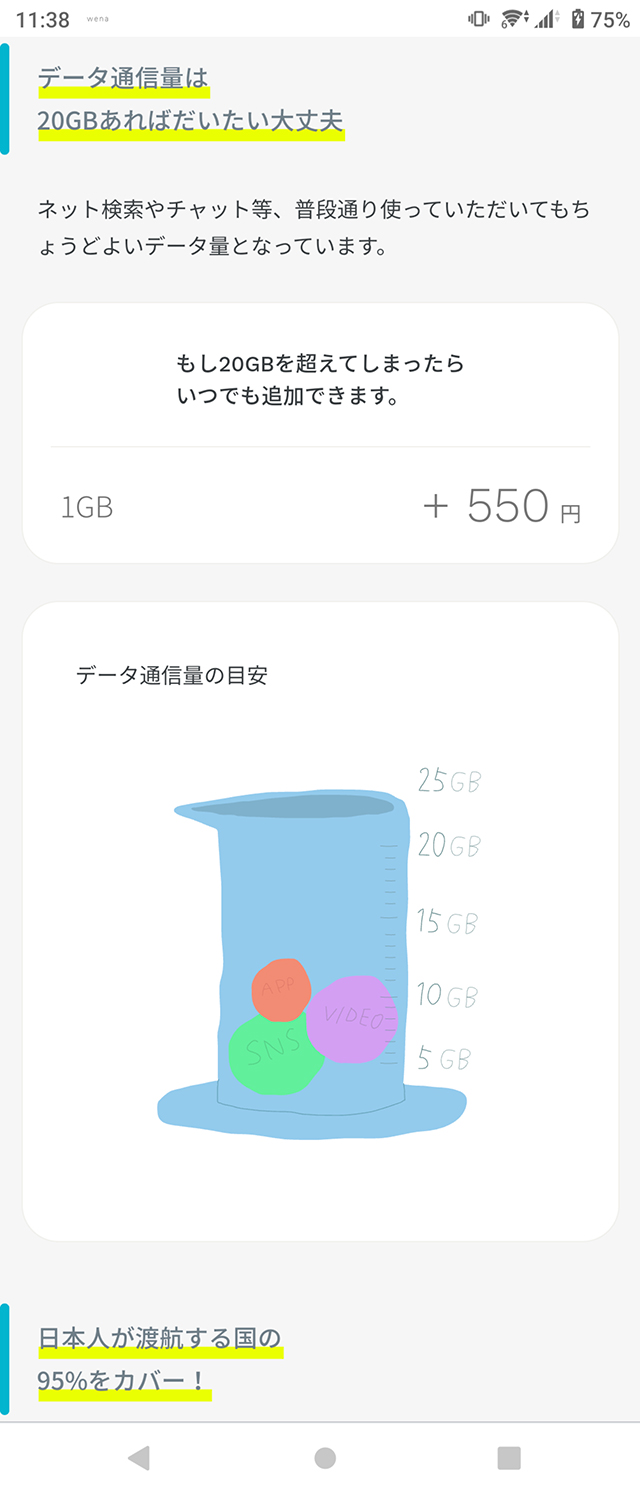Screen dimensions: 640x1495
Task: Go back with the system back button
Action: coord(139,1458)
